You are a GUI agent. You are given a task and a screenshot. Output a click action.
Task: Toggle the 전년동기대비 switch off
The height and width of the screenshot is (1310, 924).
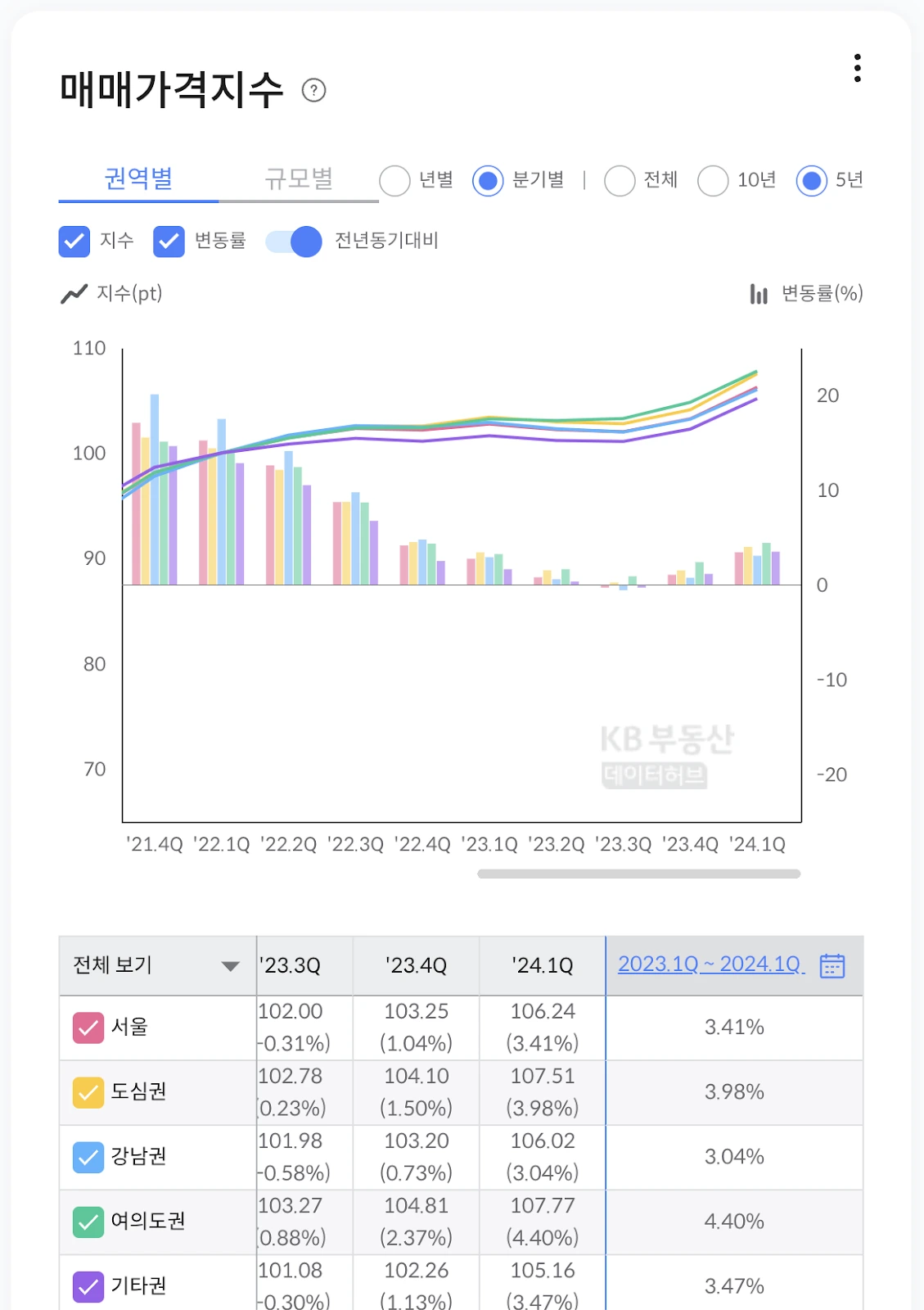(294, 242)
